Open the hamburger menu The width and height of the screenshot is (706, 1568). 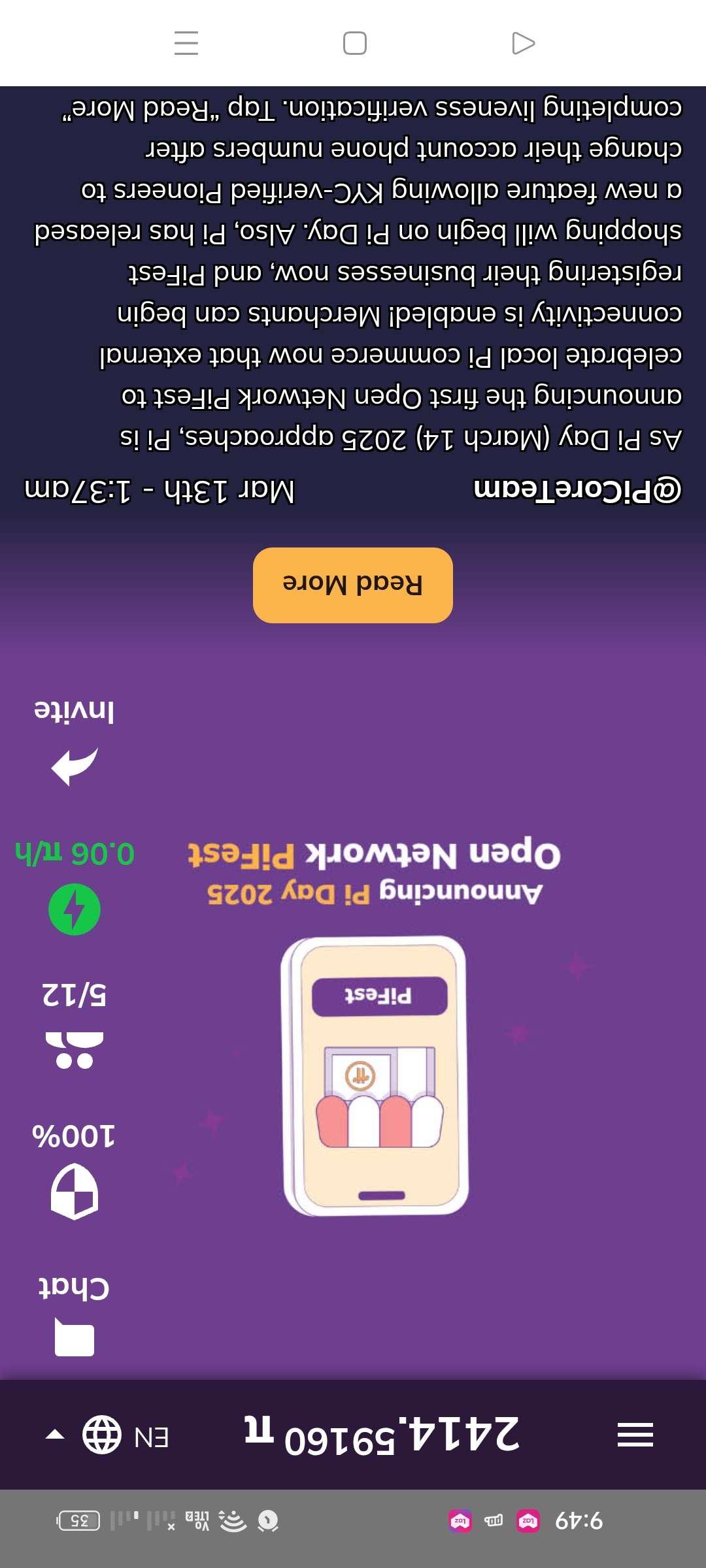tap(635, 1435)
